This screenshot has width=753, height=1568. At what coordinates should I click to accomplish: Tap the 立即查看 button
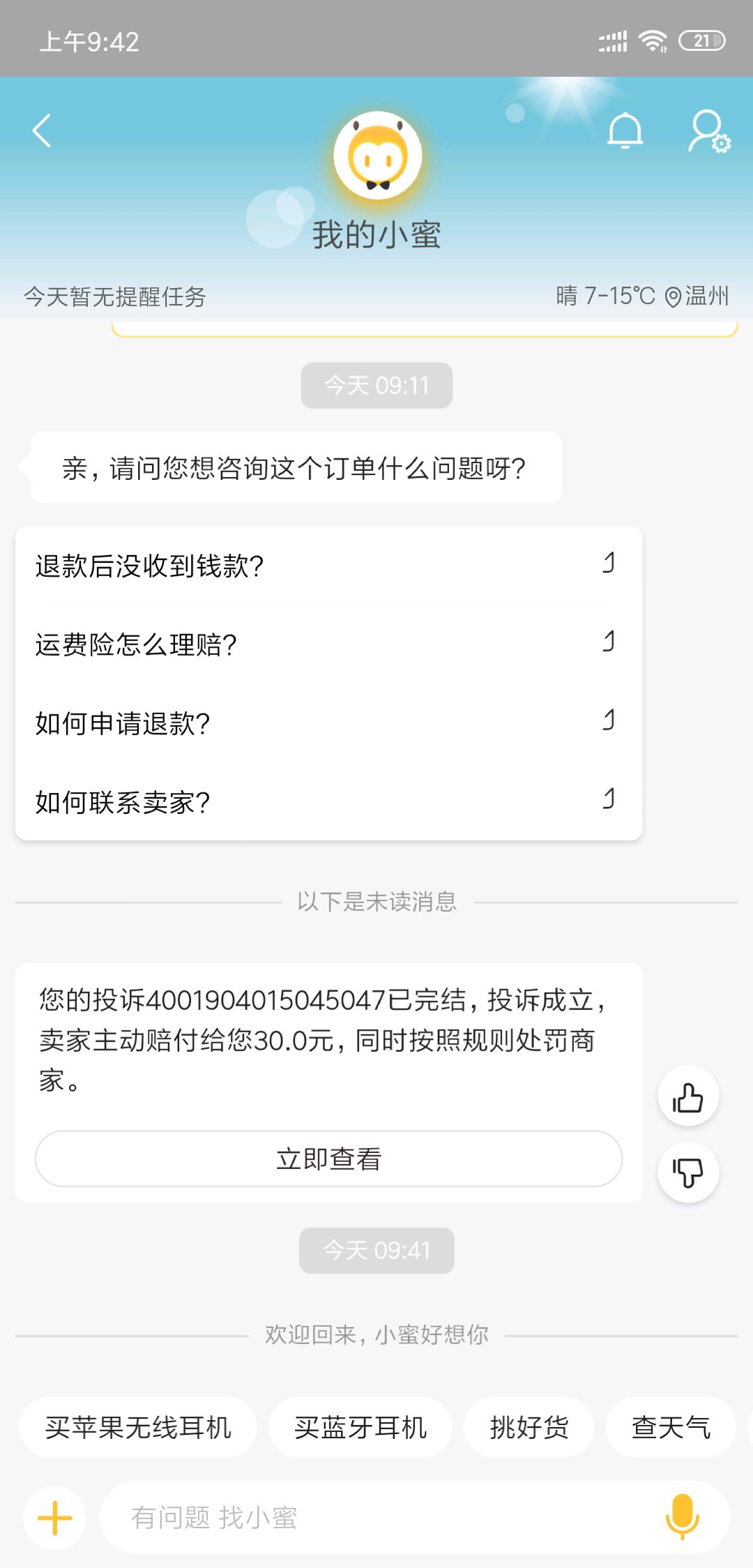point(328,1159)
